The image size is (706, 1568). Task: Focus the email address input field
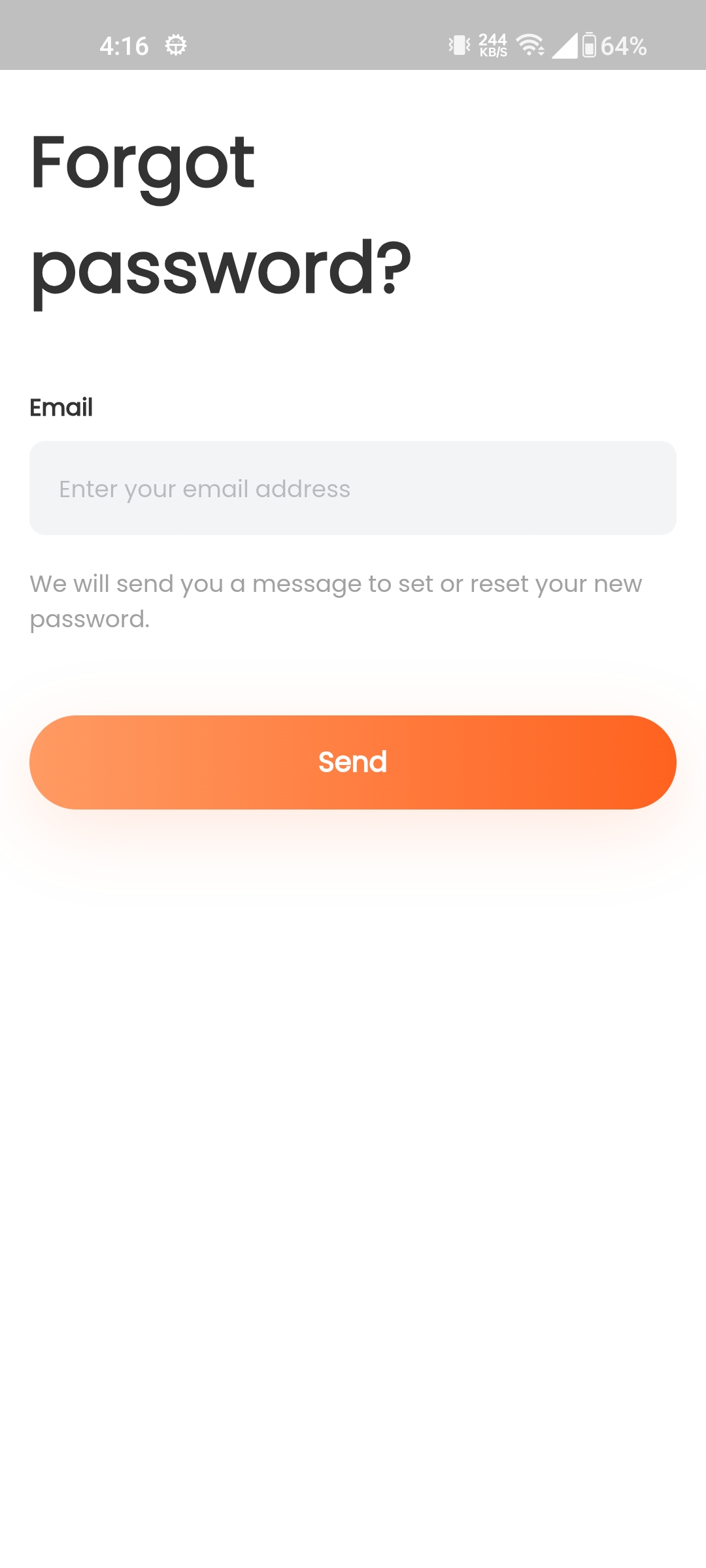[353, 488]
